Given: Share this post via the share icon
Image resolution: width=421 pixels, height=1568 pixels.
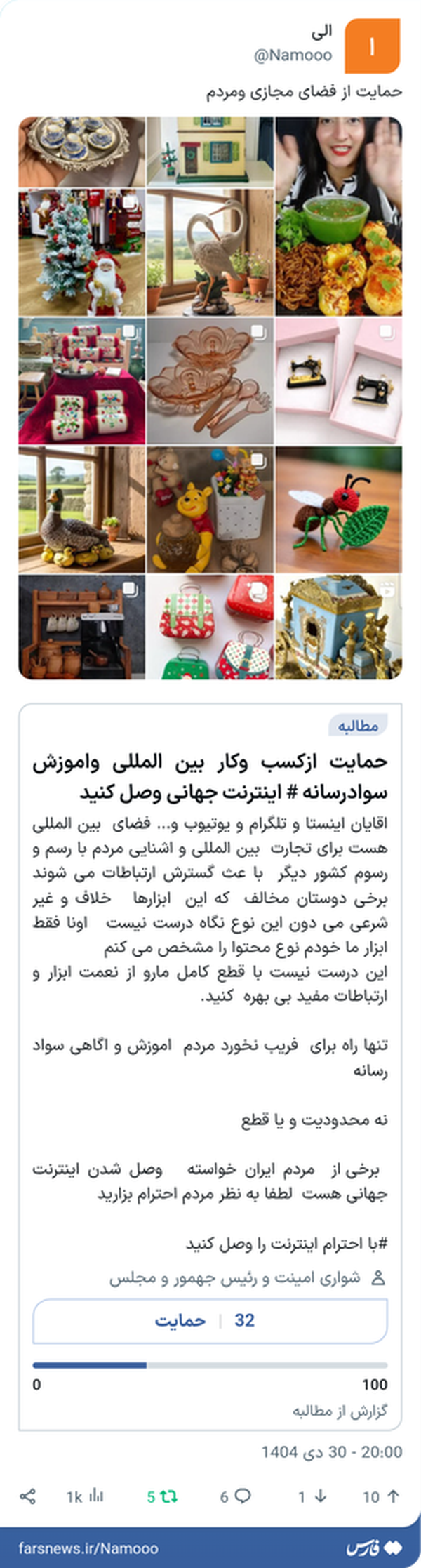Looking at the screenshot, I should (28, 1496).
